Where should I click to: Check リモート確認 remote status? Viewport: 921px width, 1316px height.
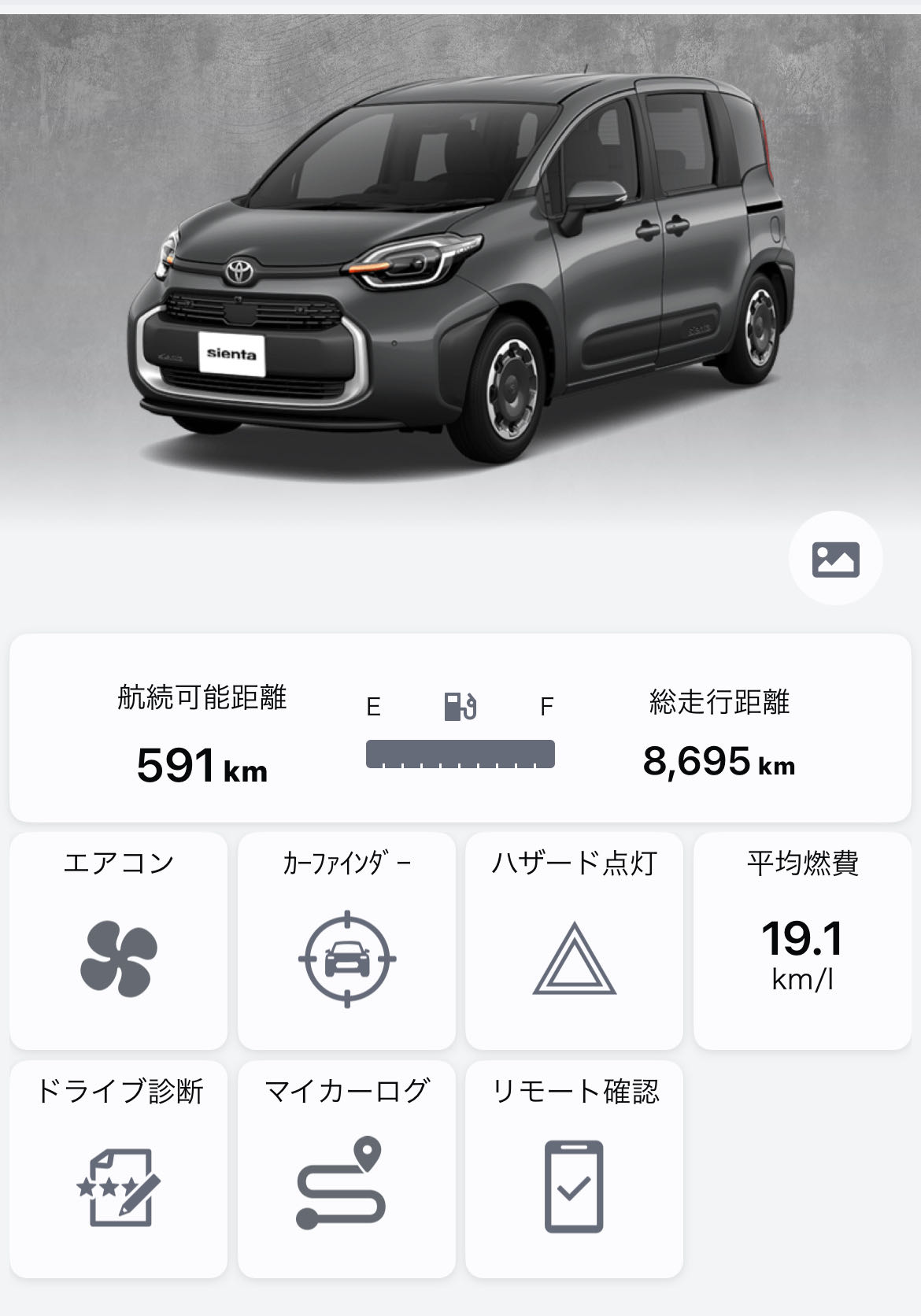[x=574, y=1169]
